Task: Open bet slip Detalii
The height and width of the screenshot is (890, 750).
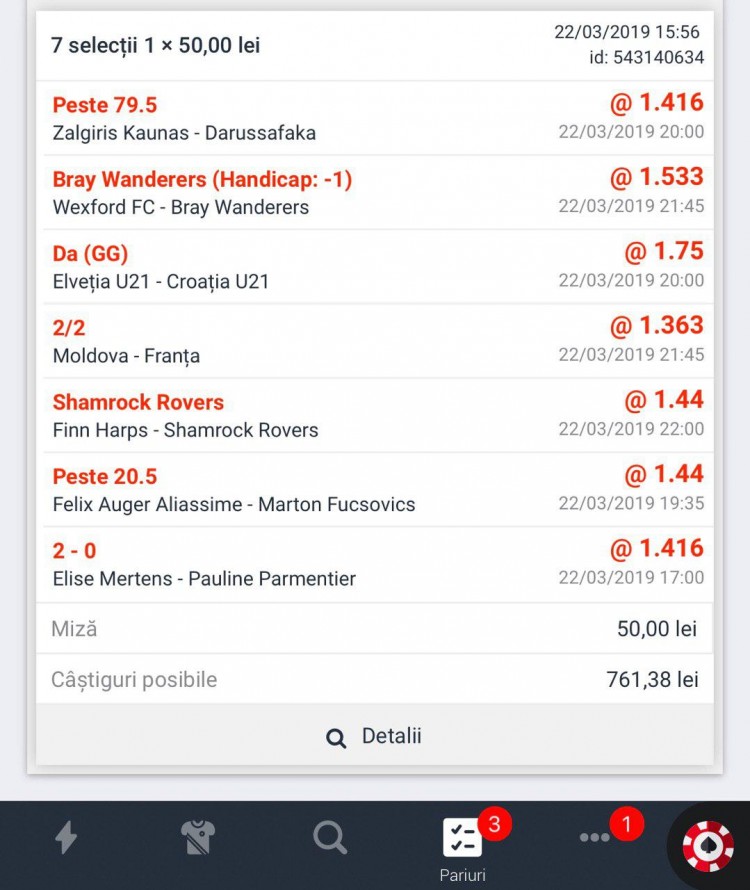Action: pos(375,737)
